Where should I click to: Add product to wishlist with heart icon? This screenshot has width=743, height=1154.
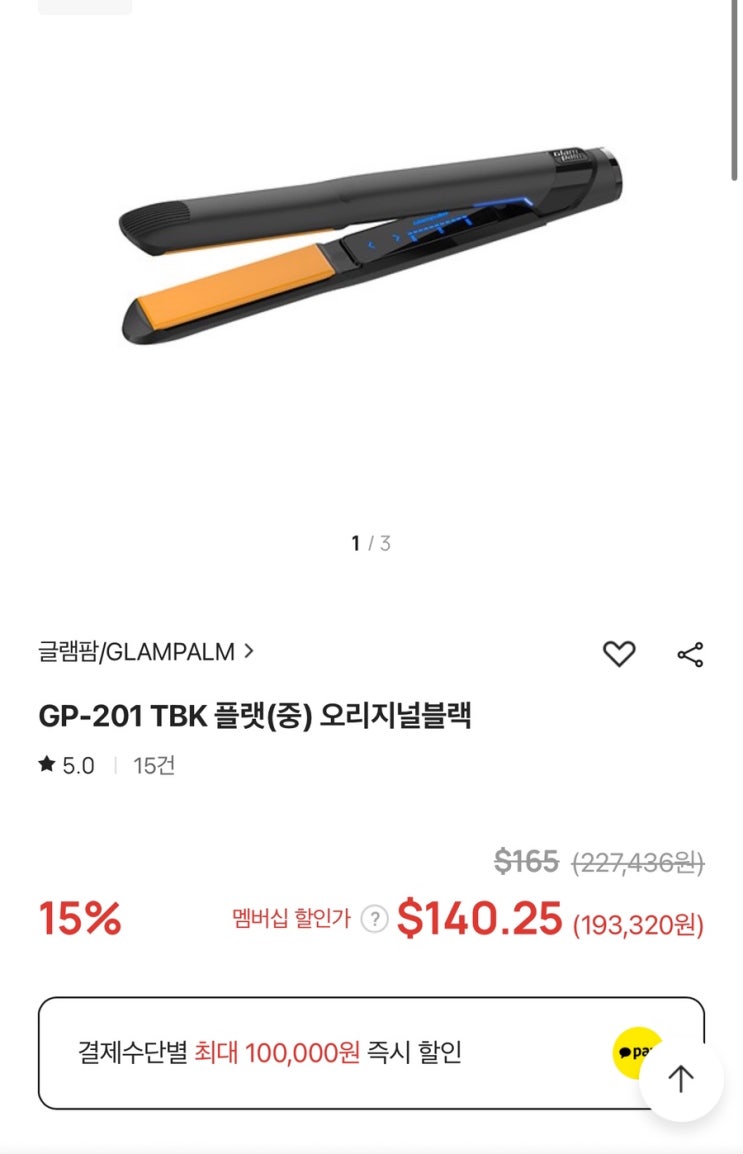click(x=619, y=654)
